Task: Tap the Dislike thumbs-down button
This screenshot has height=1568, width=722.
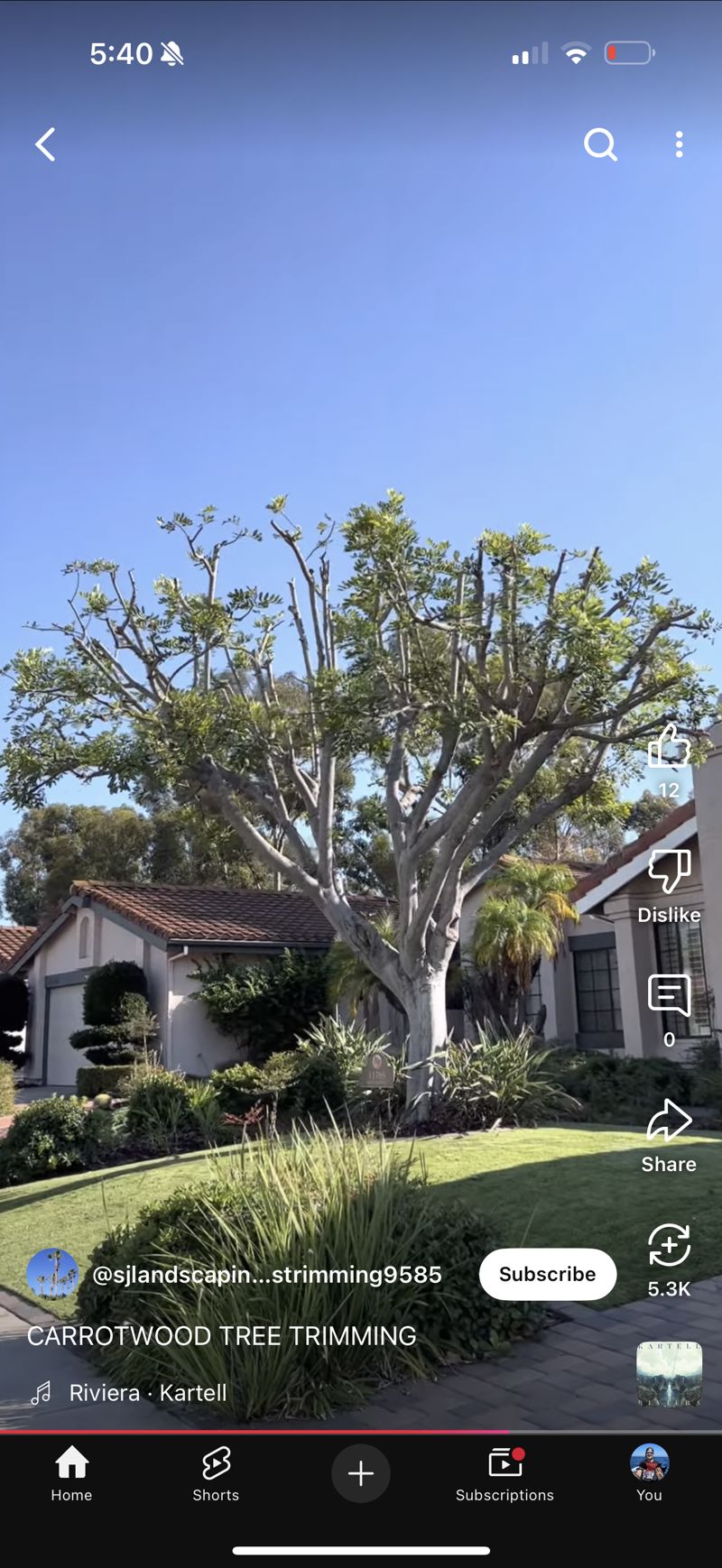Action: click(x=669, y=872)
